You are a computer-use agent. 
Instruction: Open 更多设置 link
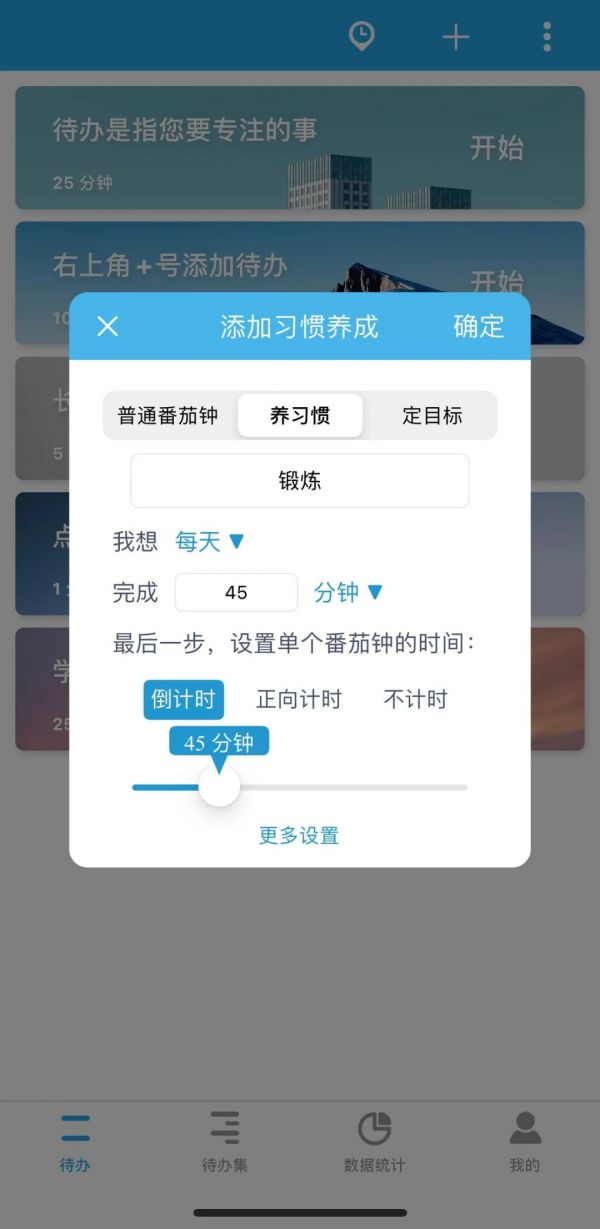coord(299,835)
